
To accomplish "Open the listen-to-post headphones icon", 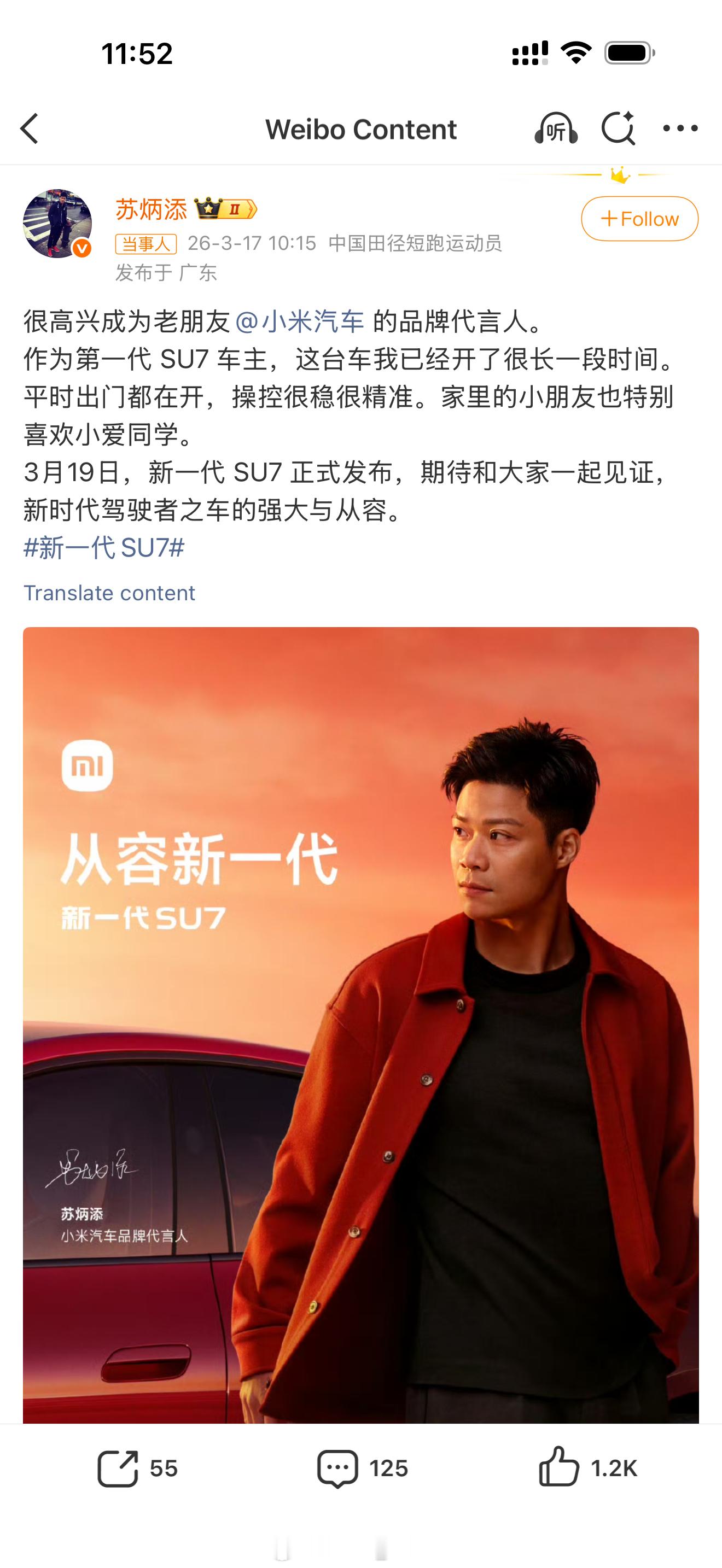I will tap(560, 128).
